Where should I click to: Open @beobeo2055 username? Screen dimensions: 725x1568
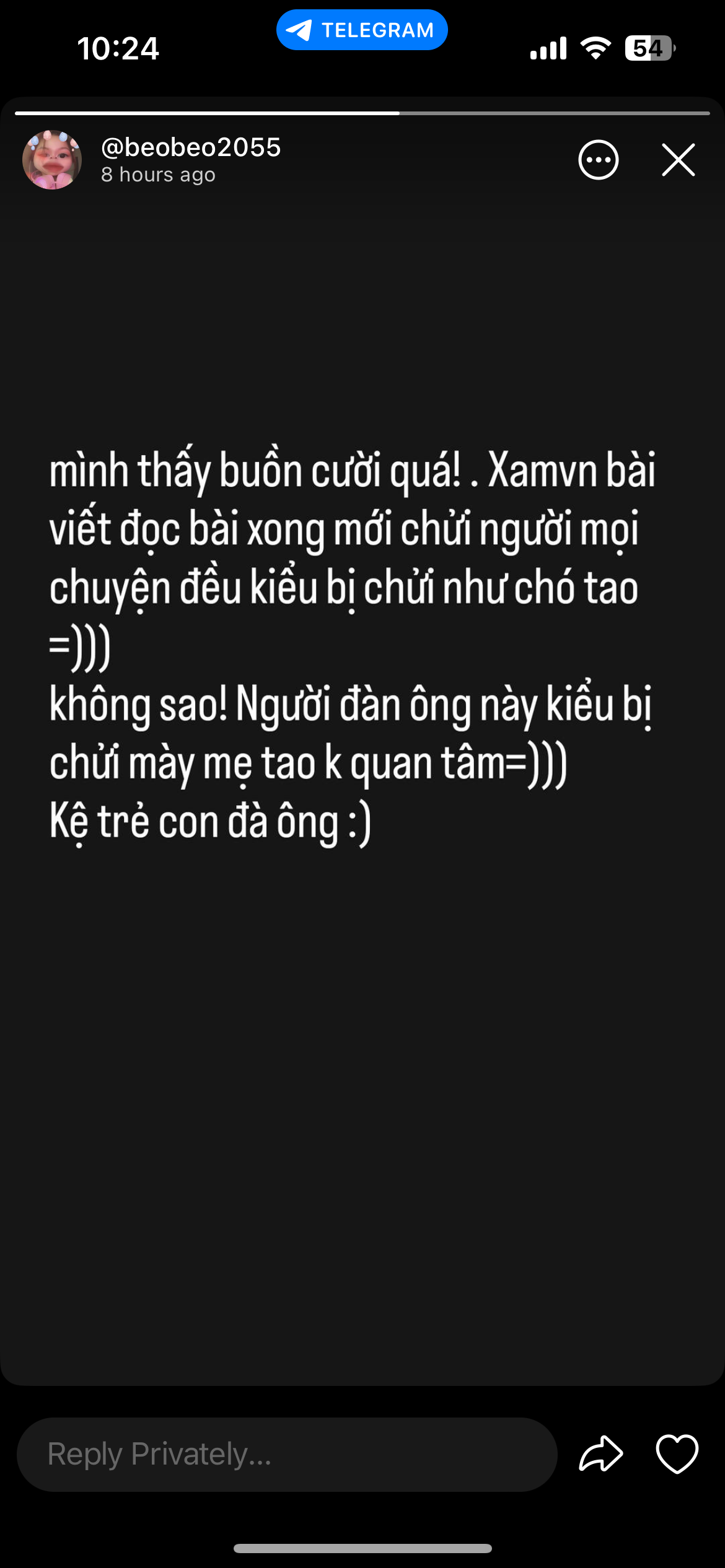[191, 147]
